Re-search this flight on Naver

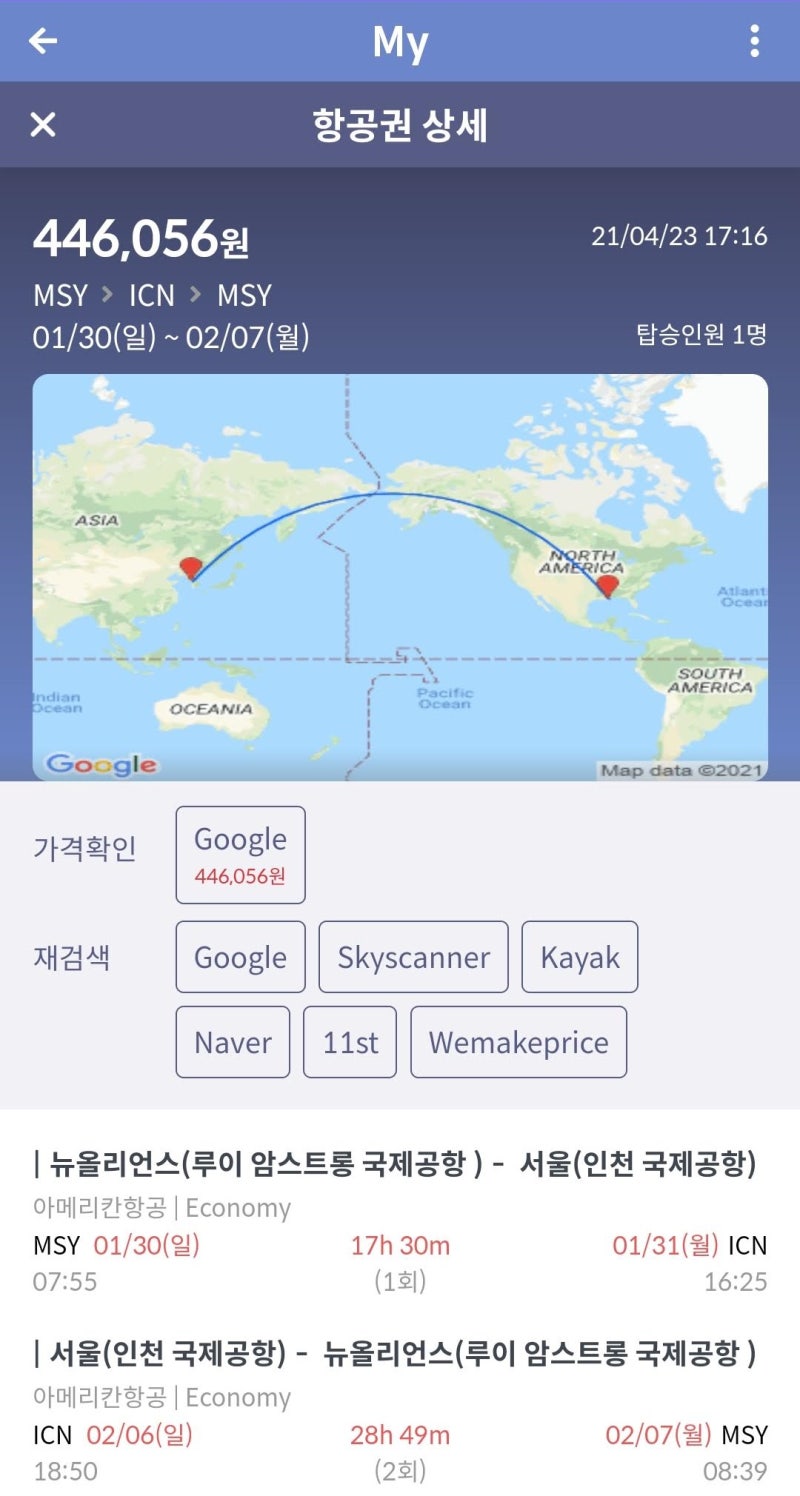233,1042
